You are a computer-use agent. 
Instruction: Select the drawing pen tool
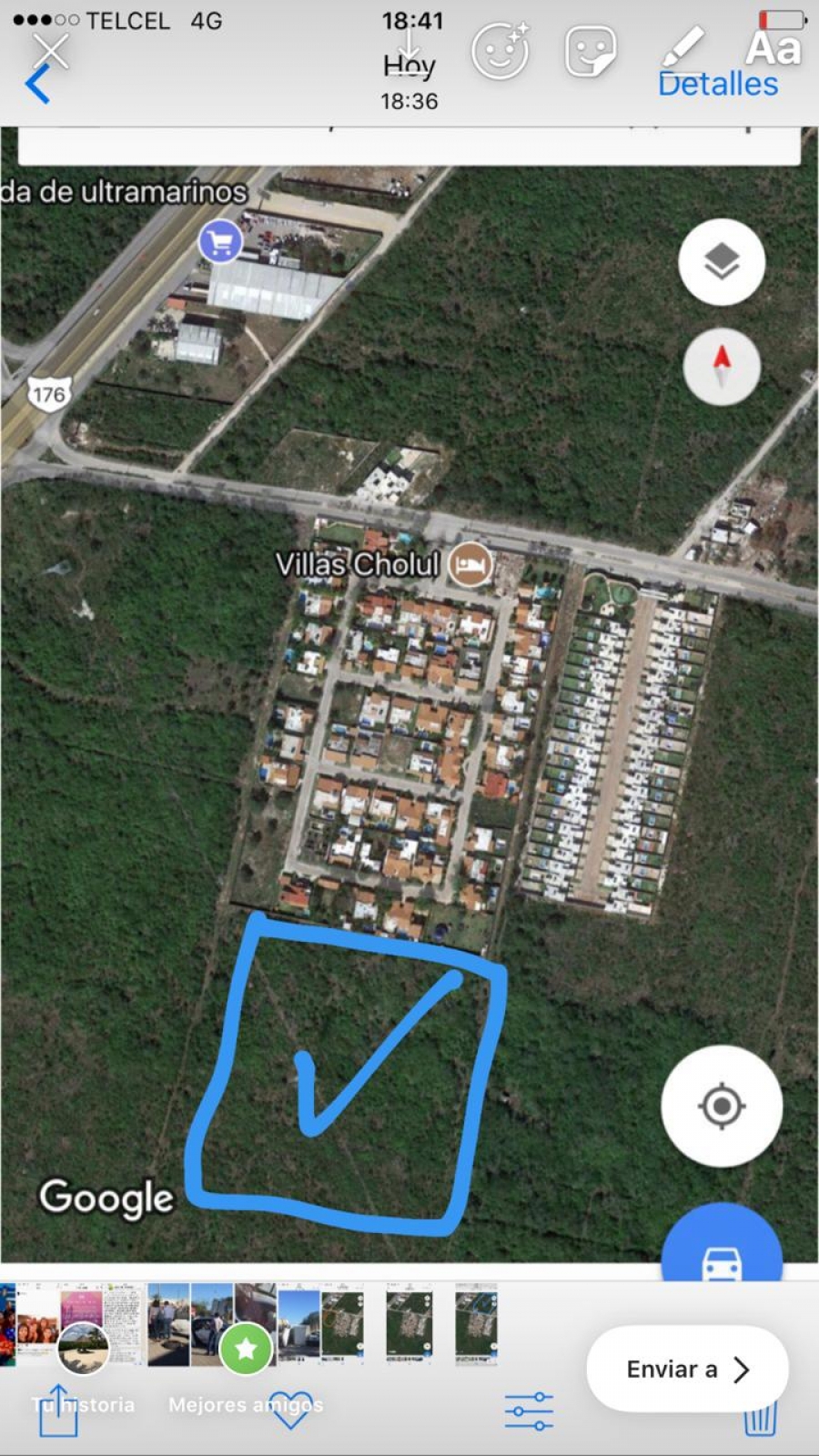point(682,49)
